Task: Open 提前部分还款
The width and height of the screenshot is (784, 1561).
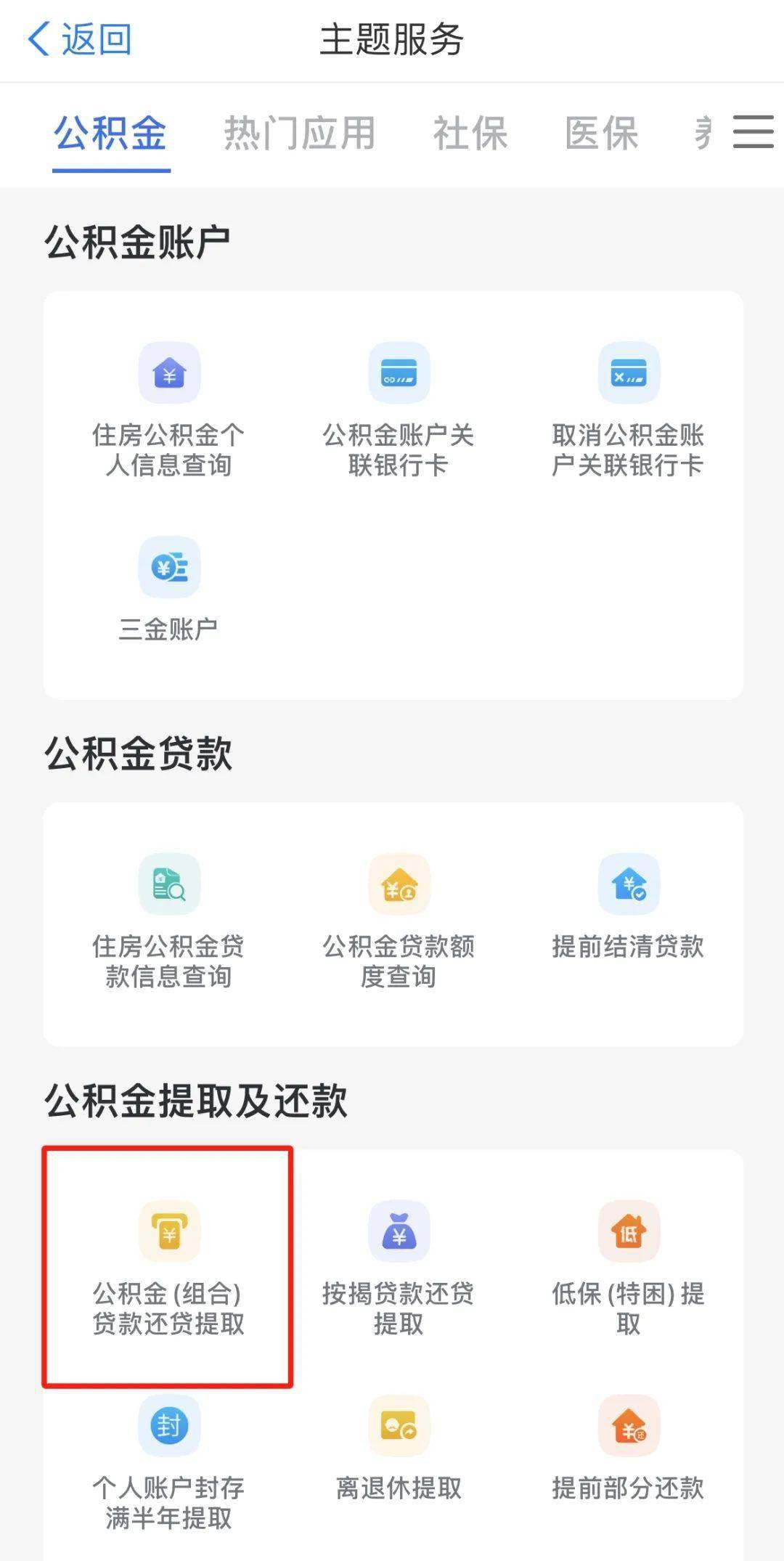Action: point(628,1448)
